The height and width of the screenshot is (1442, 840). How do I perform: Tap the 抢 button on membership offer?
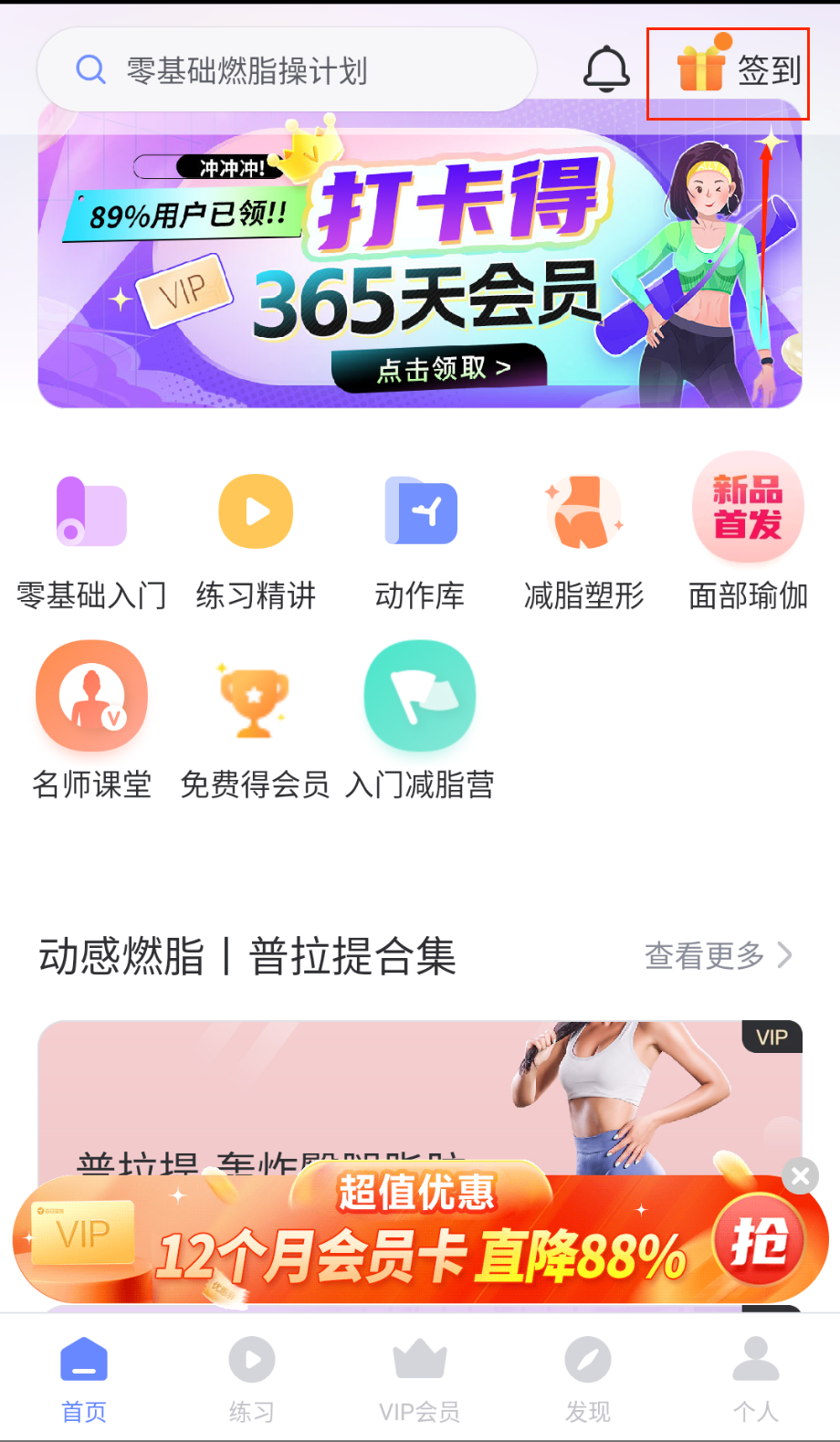[x=760, y=1241]
